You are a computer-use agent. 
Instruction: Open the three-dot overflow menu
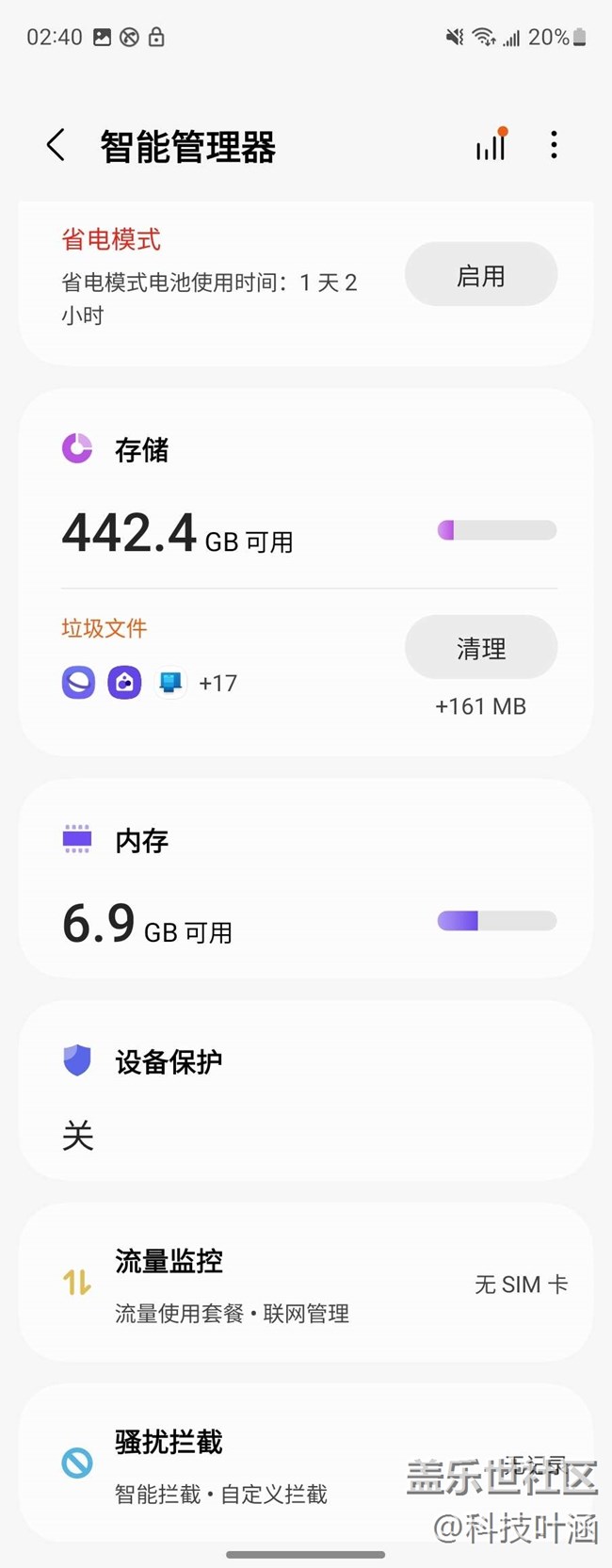coord(554,145)
